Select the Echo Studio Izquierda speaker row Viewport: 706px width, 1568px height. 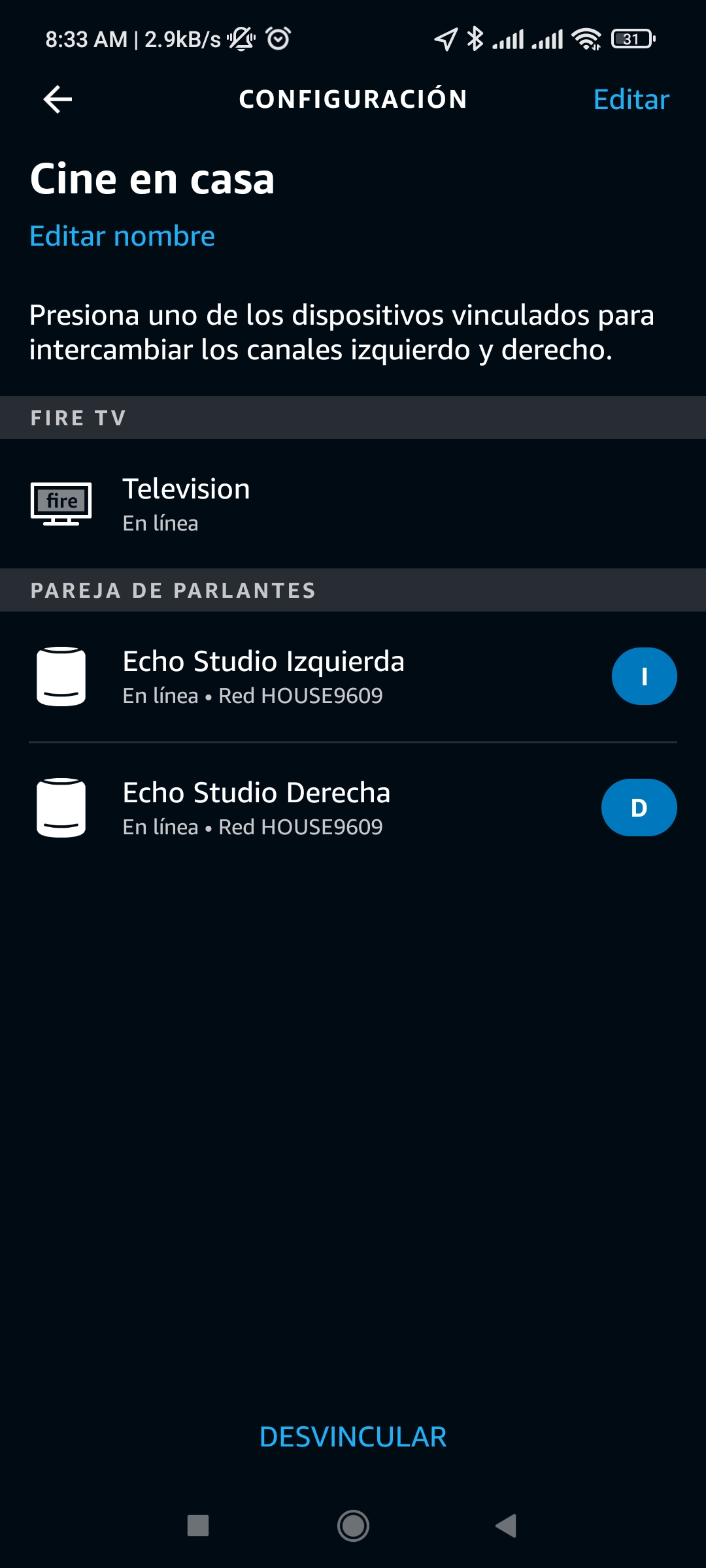(x=353, y=676)
